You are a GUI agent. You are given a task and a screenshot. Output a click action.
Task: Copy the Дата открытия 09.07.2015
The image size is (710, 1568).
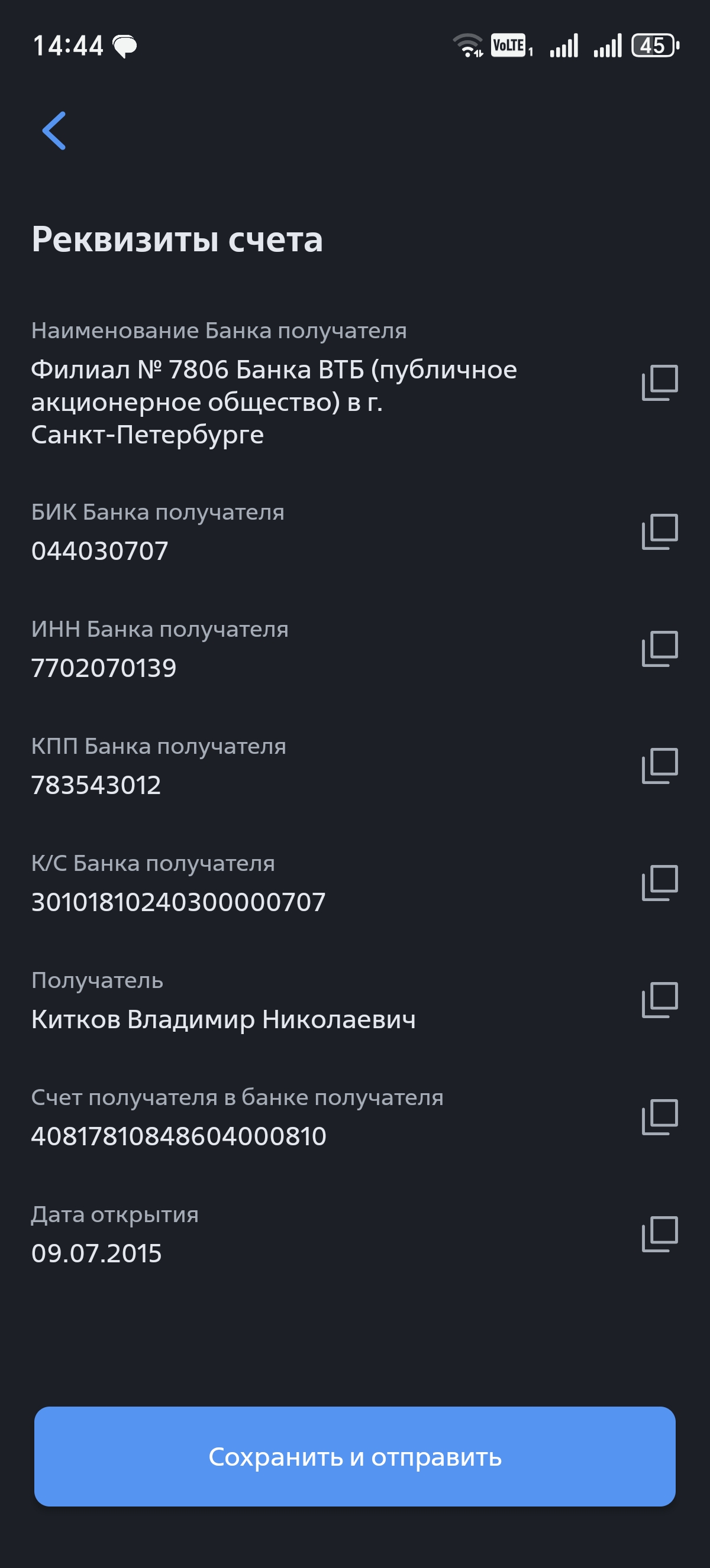coord(660,1234)
